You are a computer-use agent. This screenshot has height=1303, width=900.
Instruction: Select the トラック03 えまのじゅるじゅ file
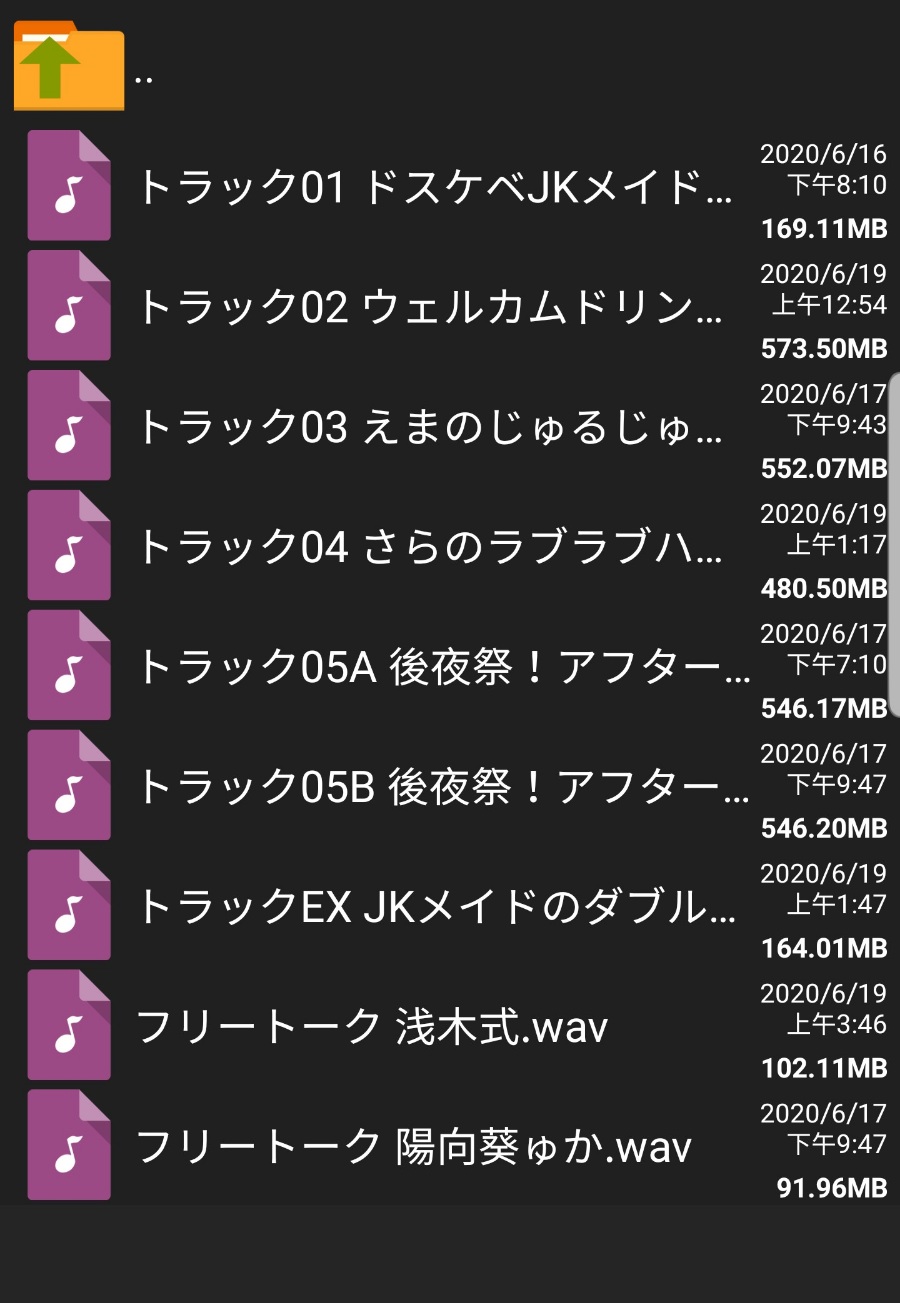tap(430, 427)
